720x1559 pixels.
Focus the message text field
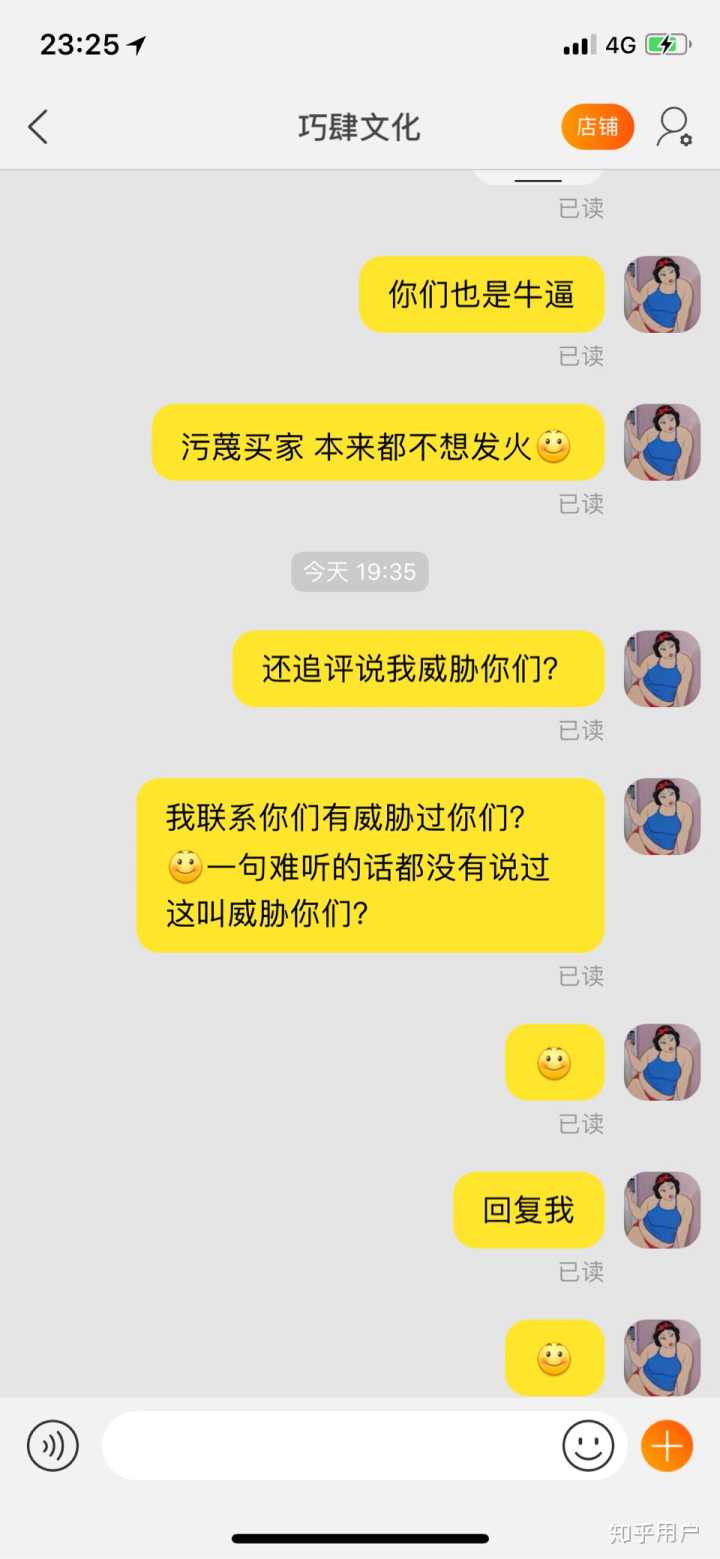point(330,1445)
